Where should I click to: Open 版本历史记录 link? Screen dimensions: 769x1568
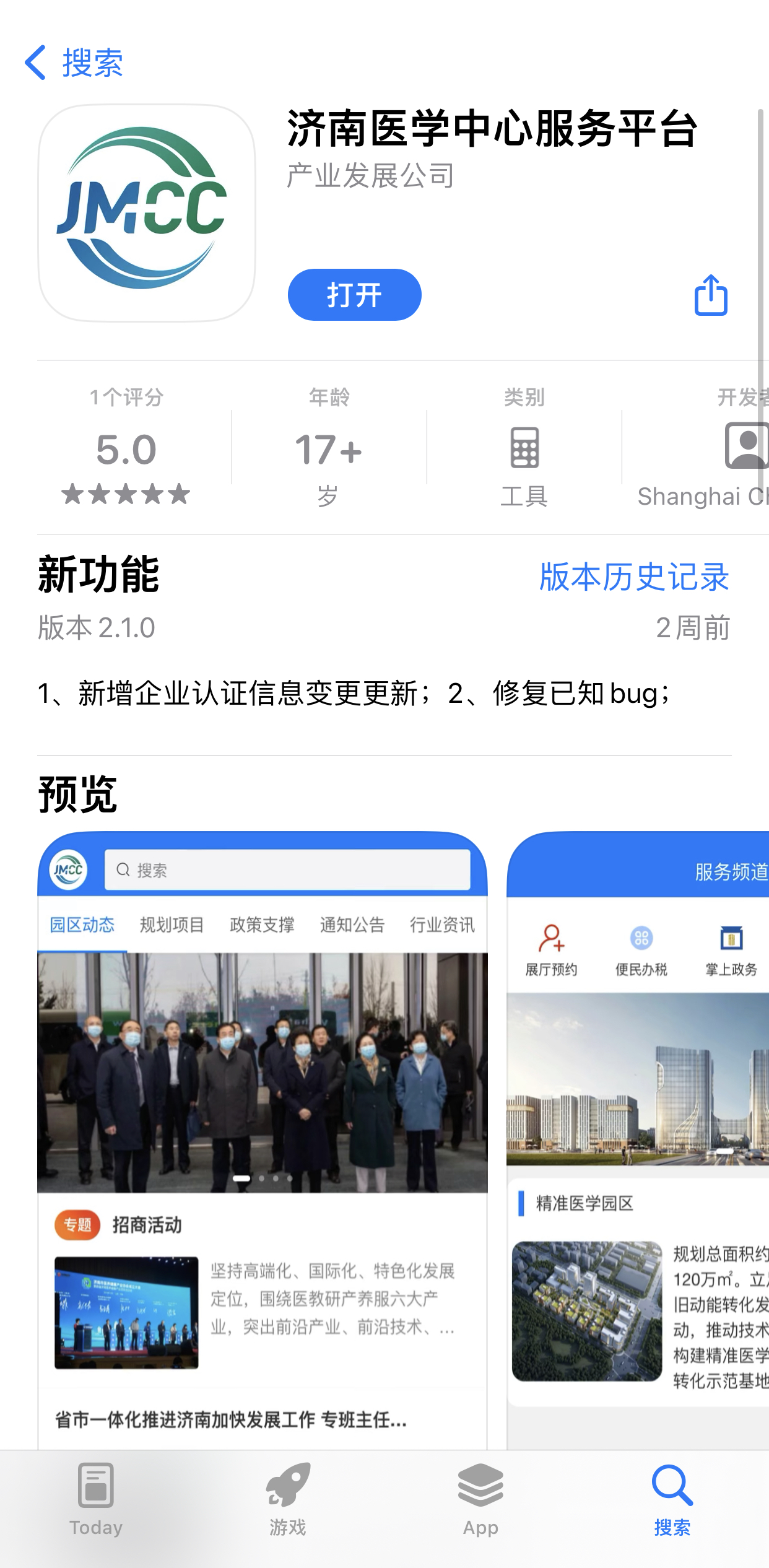point(634,577)
